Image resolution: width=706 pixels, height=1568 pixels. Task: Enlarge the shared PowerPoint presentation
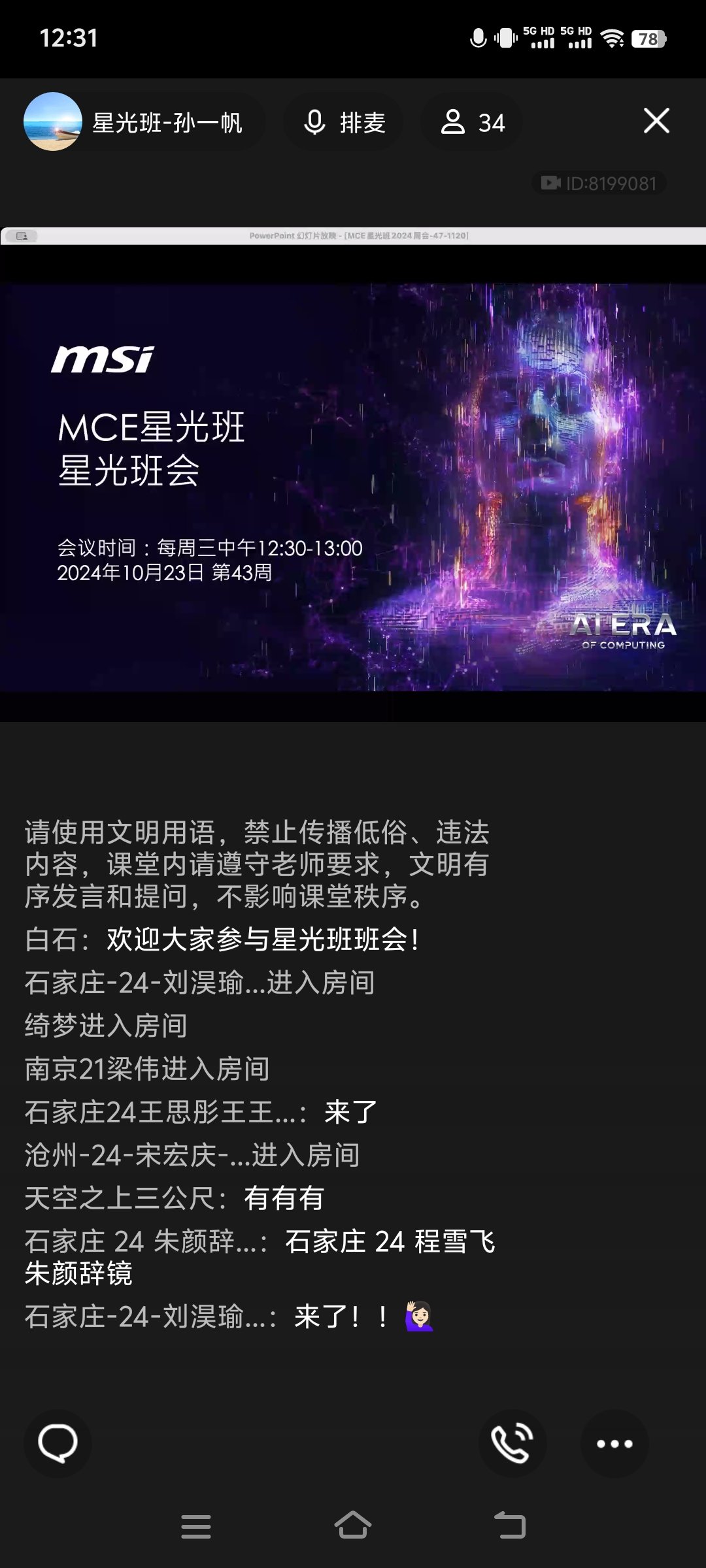(353, 487)
